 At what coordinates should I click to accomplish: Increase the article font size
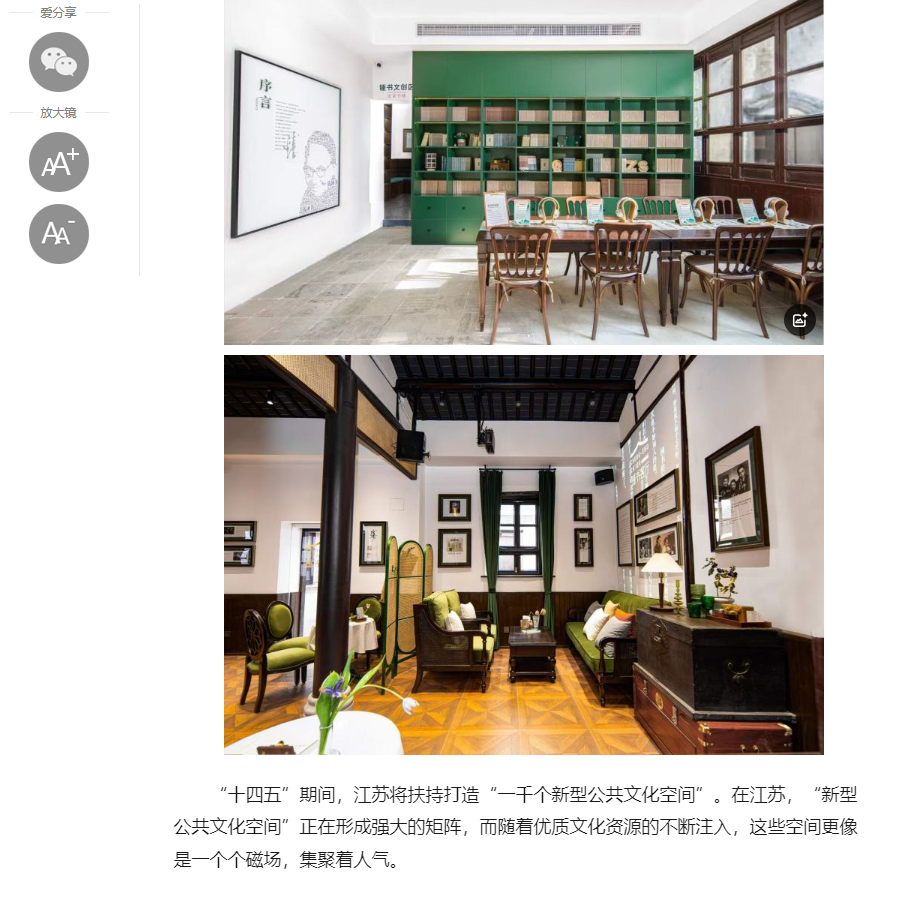coord(59,162)
